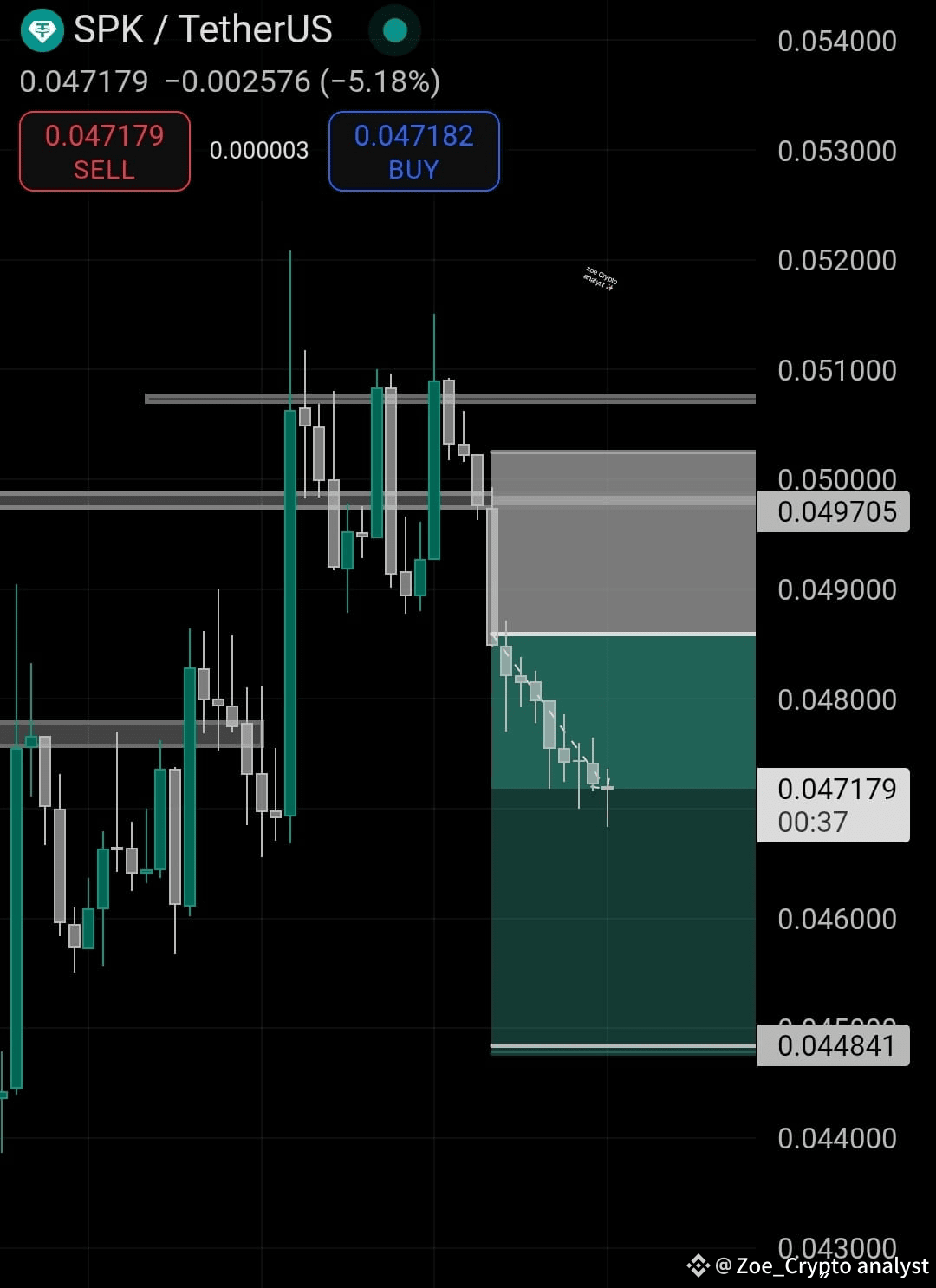
Task: Select the current price label 0.047179 on the axis
Action: pyautogui.click(x=835, y=789)
